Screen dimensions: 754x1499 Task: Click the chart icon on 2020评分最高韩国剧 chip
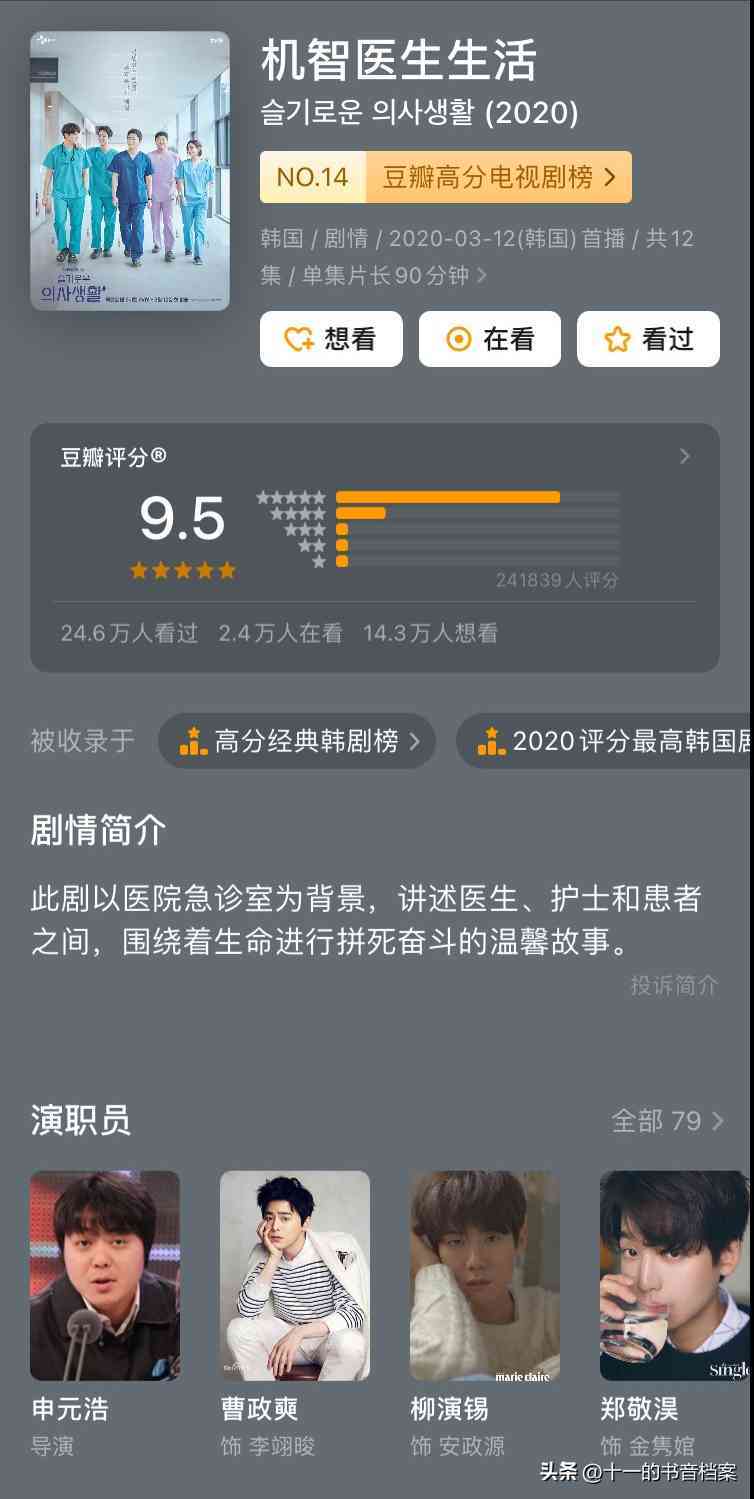(x=491, y=741)
